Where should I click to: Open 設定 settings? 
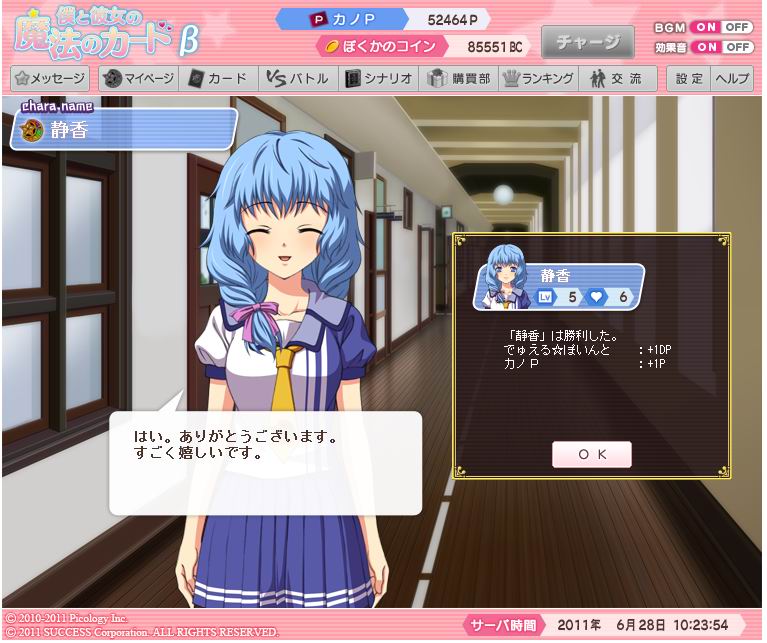pos(689,79)
